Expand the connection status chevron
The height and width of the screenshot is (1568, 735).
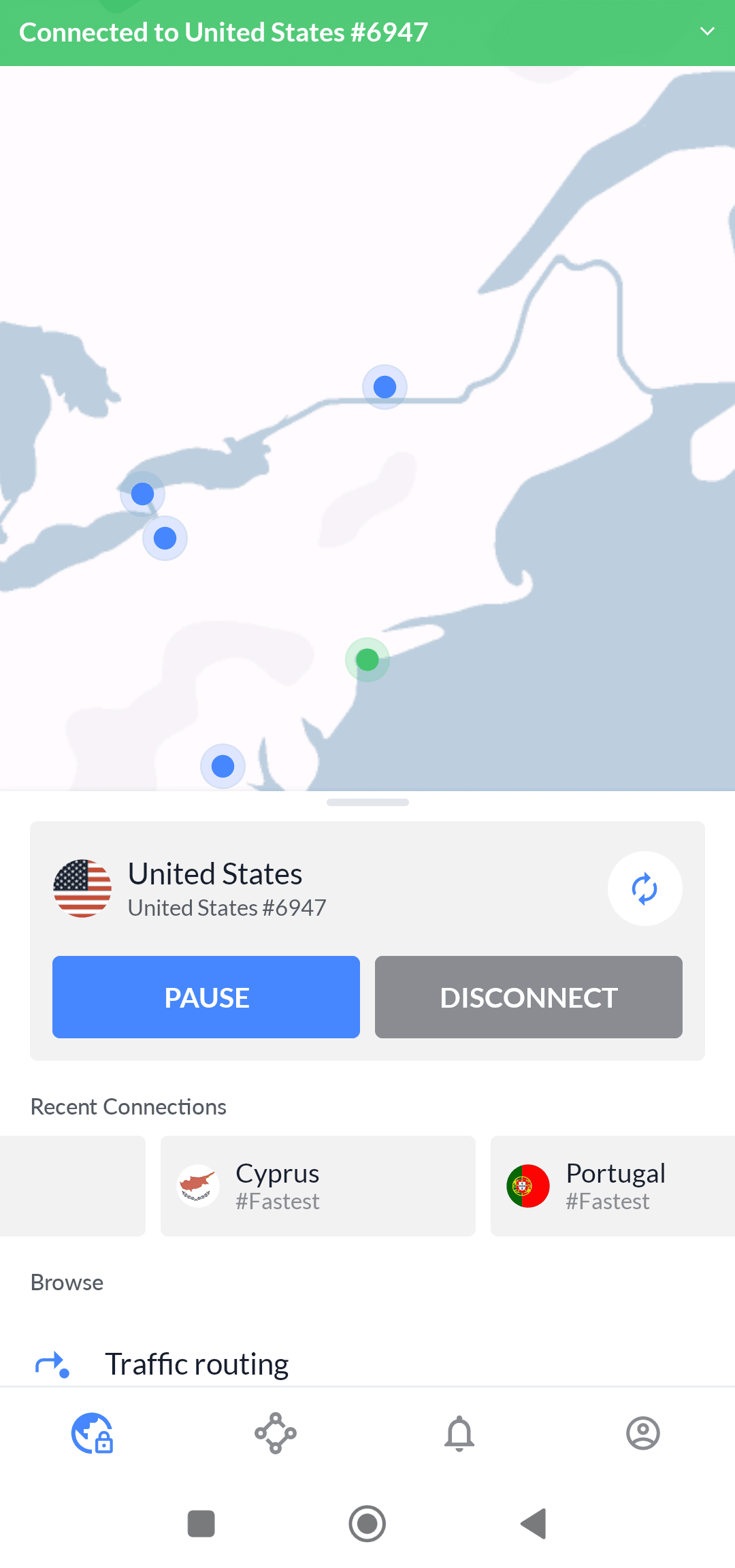coord(708,31)
